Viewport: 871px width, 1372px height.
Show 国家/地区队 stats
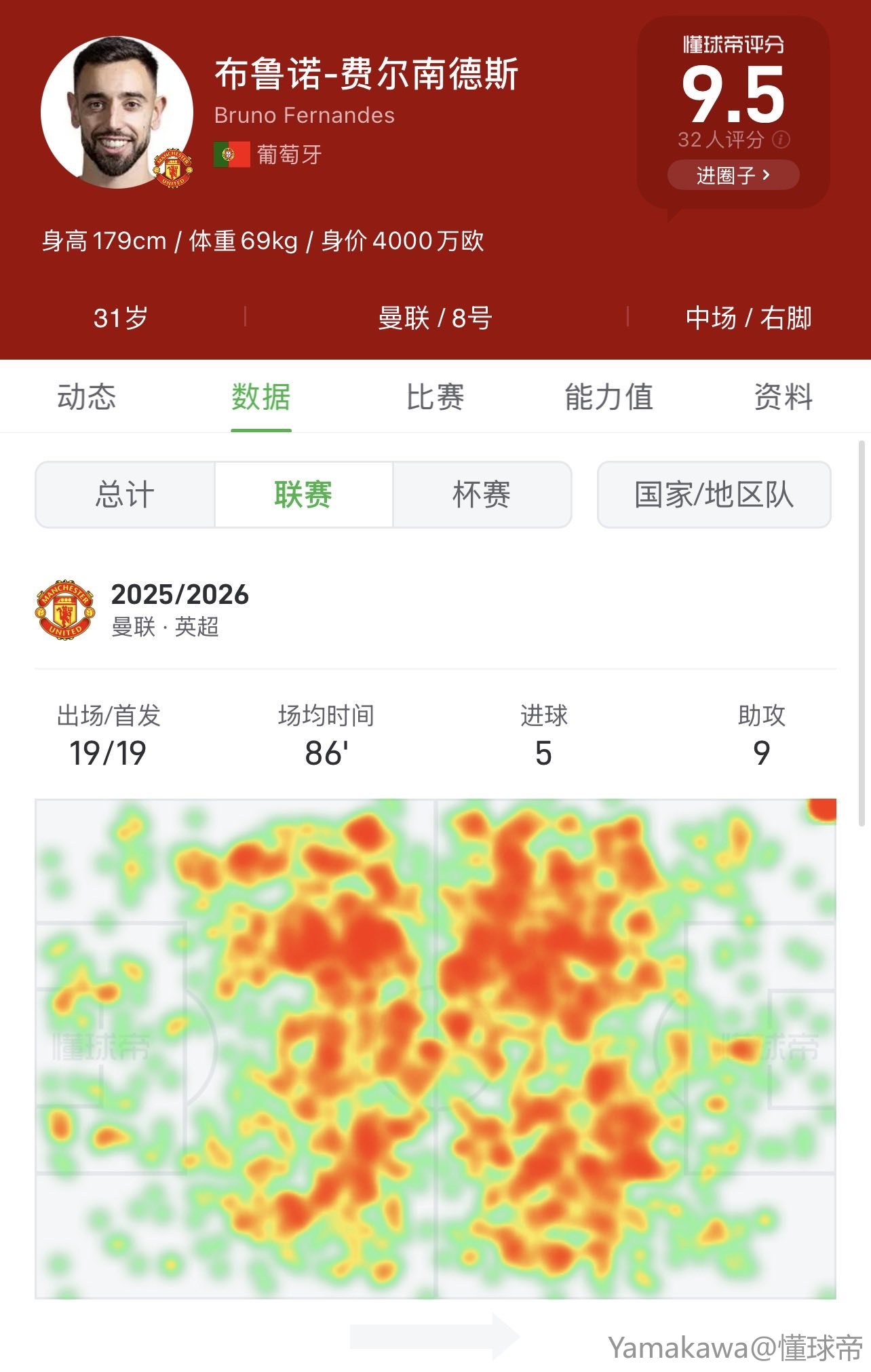[x=714, y=495]
